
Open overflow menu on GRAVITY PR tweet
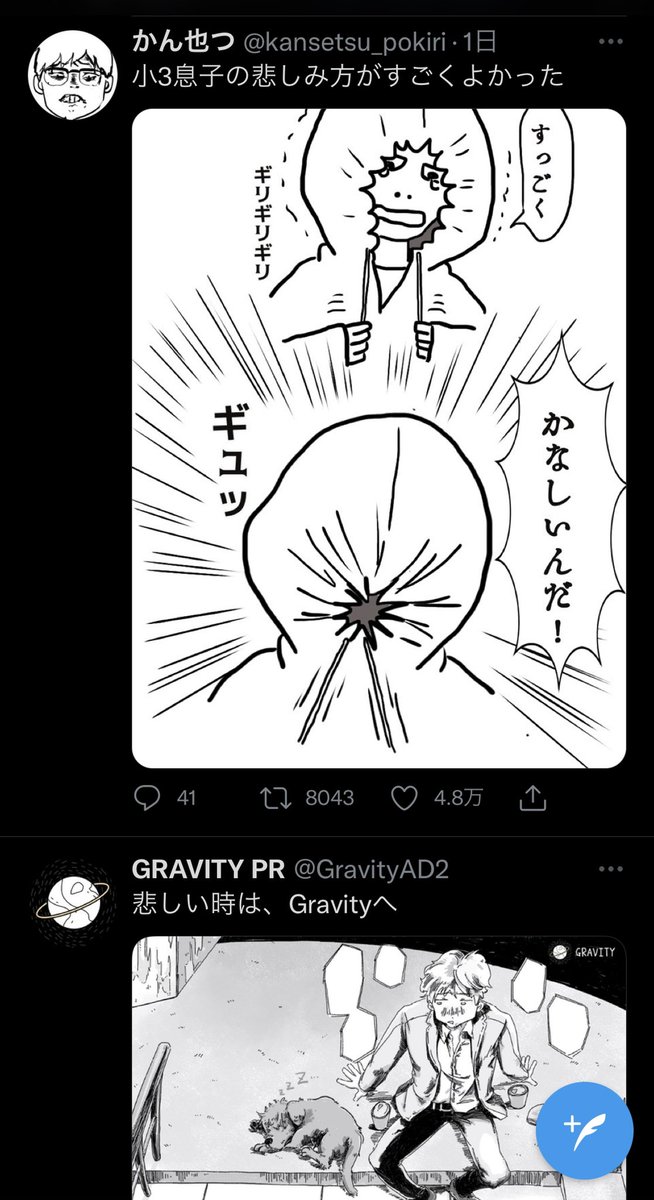click(611, 867)
